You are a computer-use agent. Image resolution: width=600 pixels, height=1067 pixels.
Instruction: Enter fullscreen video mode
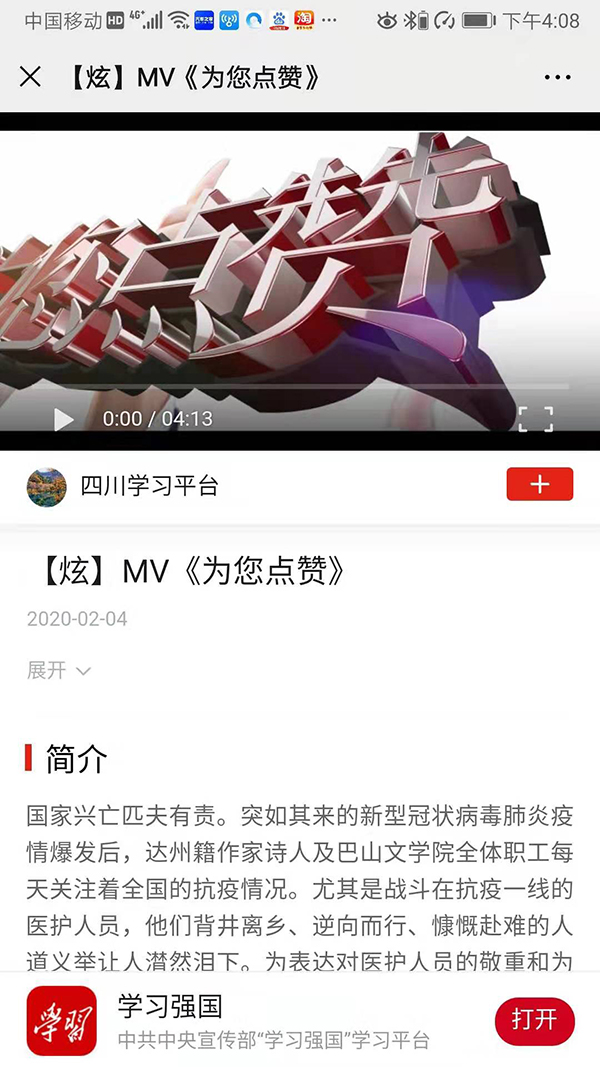point(535,418)
